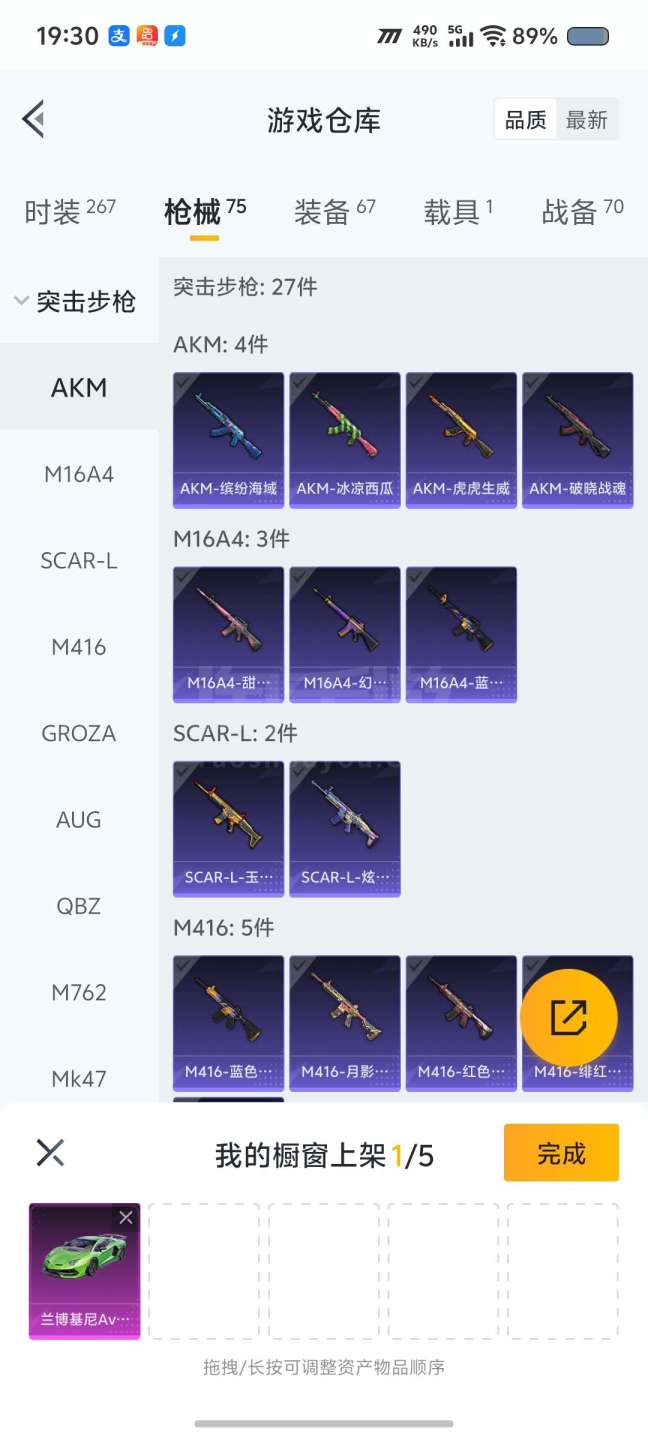Tap the yellow floating share button
648x1440 pixels.
coord(568,1018)
